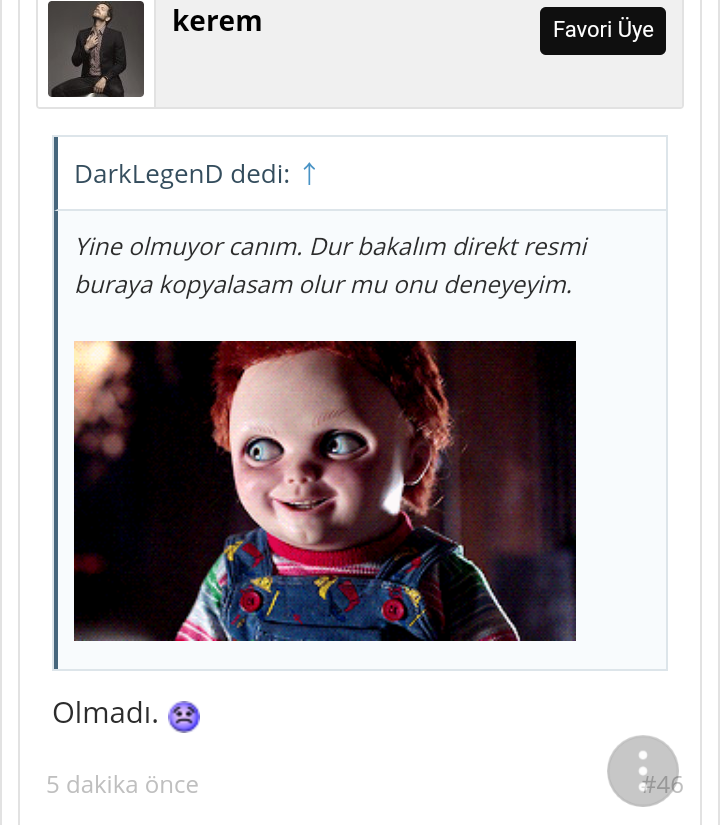Open kerem's profile avatar

click(x=96, y=49)
